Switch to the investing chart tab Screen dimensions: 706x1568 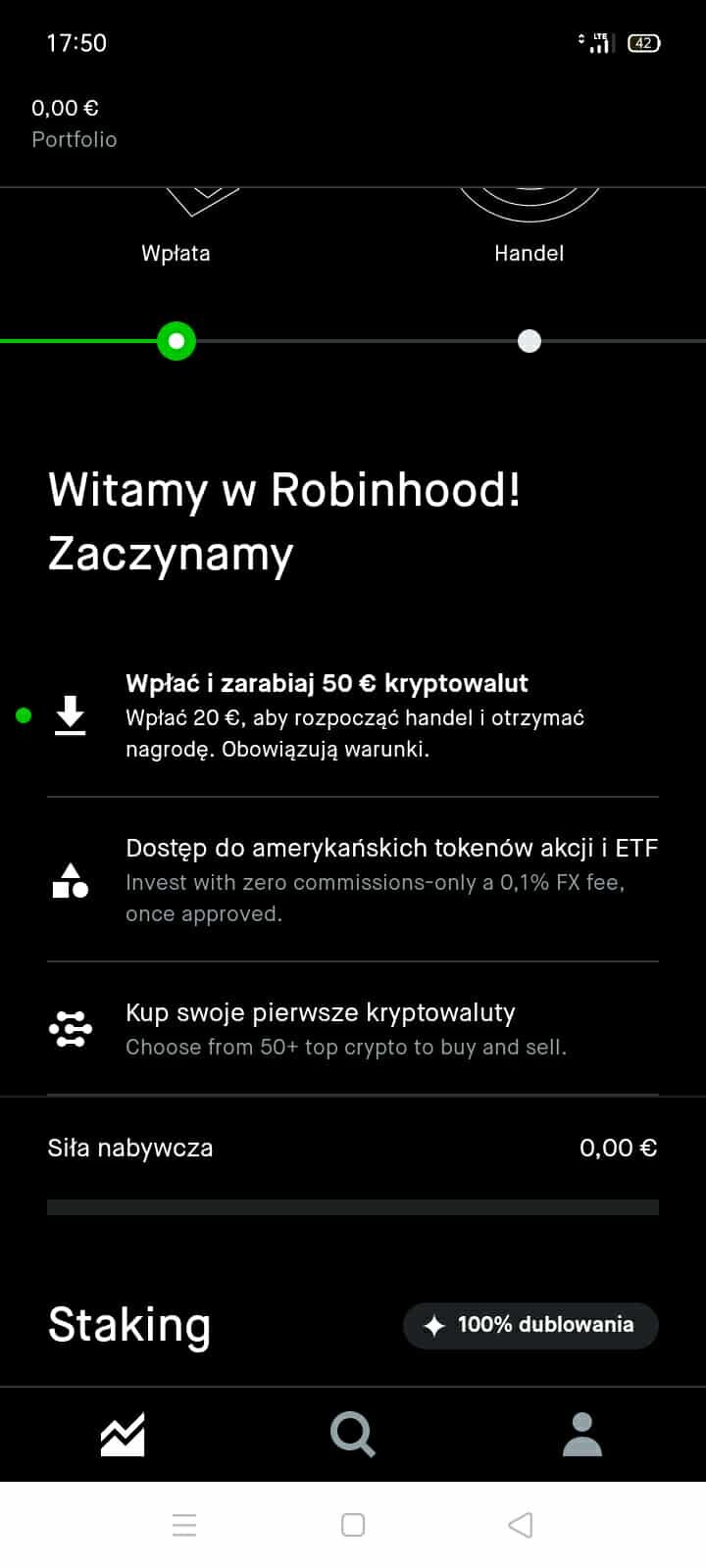(123, 1435)
